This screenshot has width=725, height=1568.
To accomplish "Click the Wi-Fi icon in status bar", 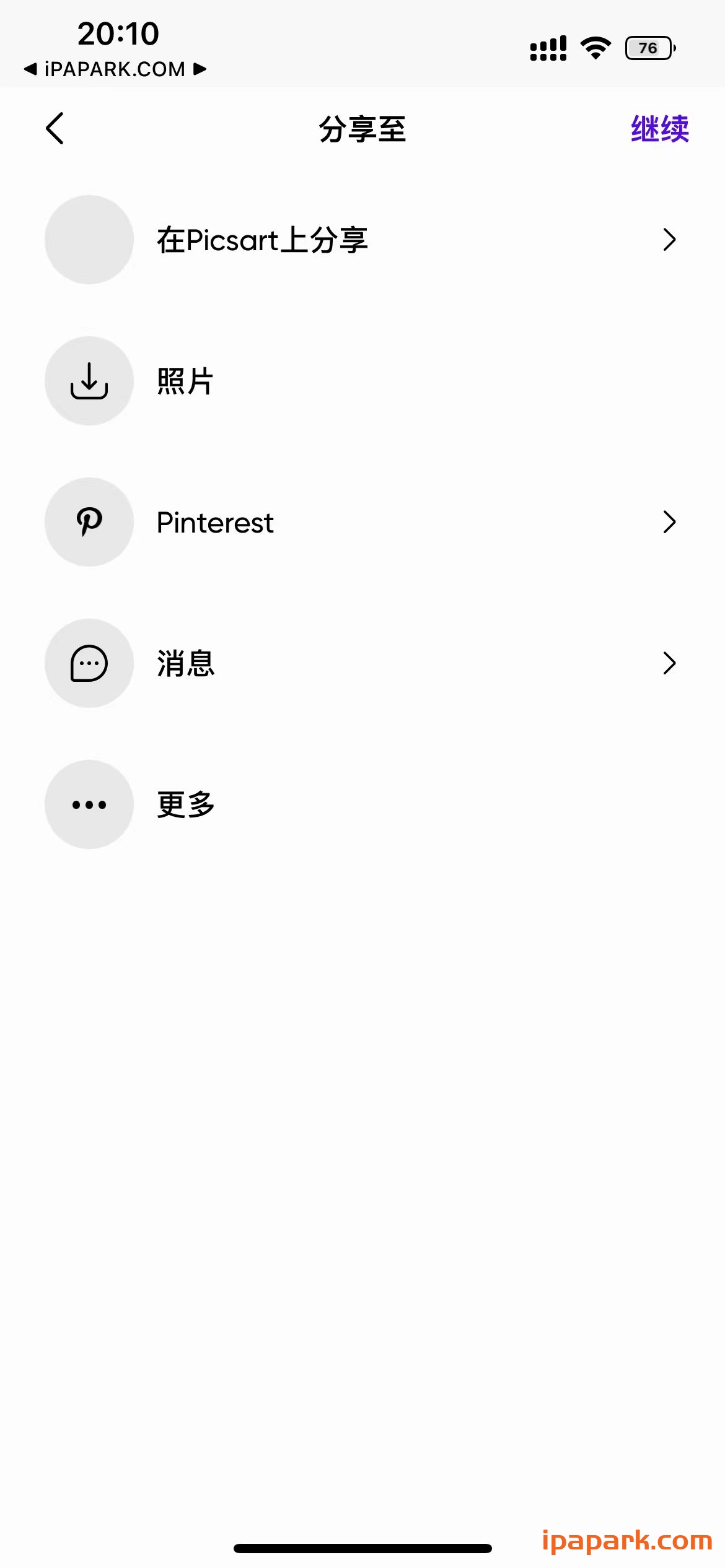I will click(594, 46).
